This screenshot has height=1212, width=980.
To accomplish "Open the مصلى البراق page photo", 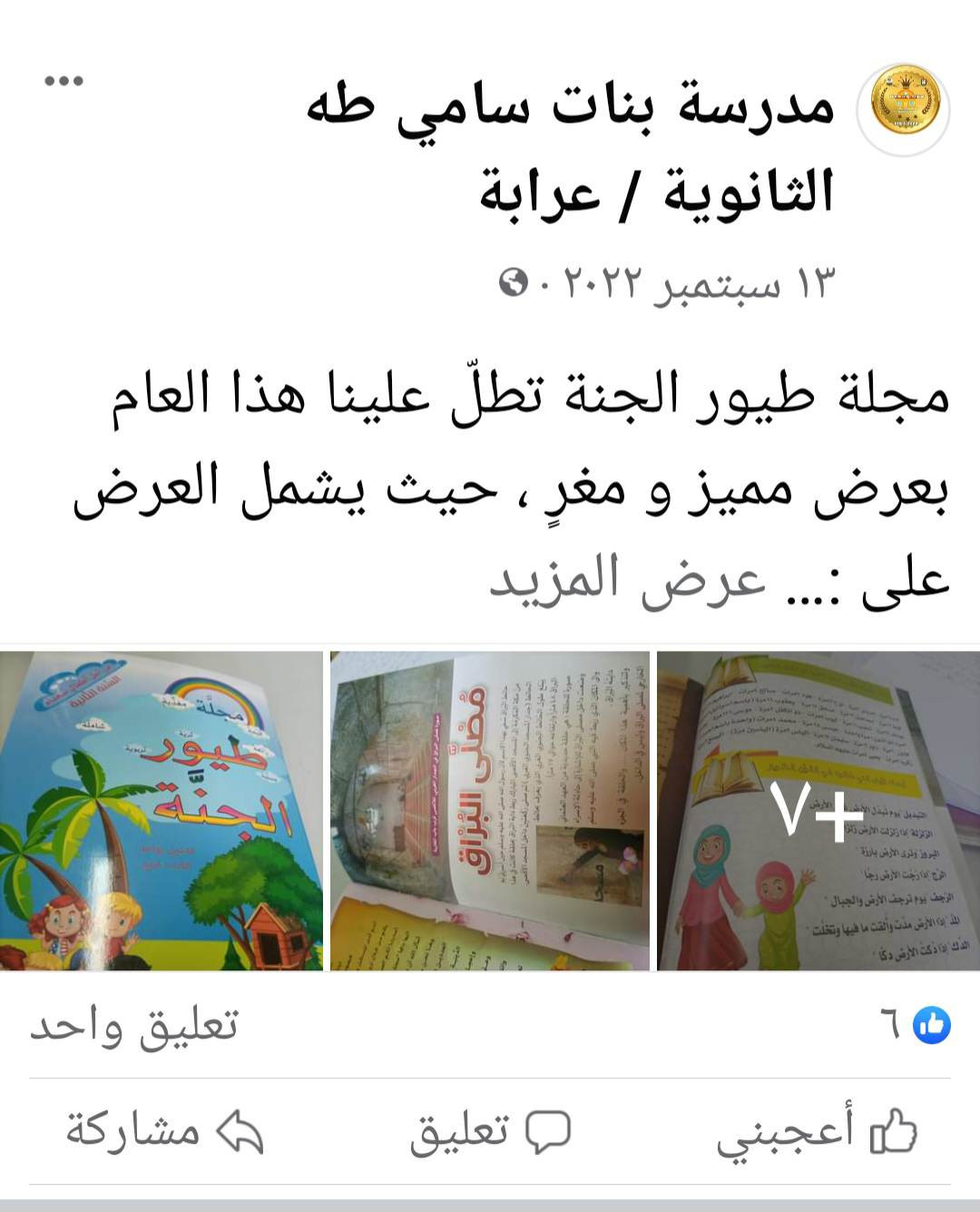I will coord(490,811).
